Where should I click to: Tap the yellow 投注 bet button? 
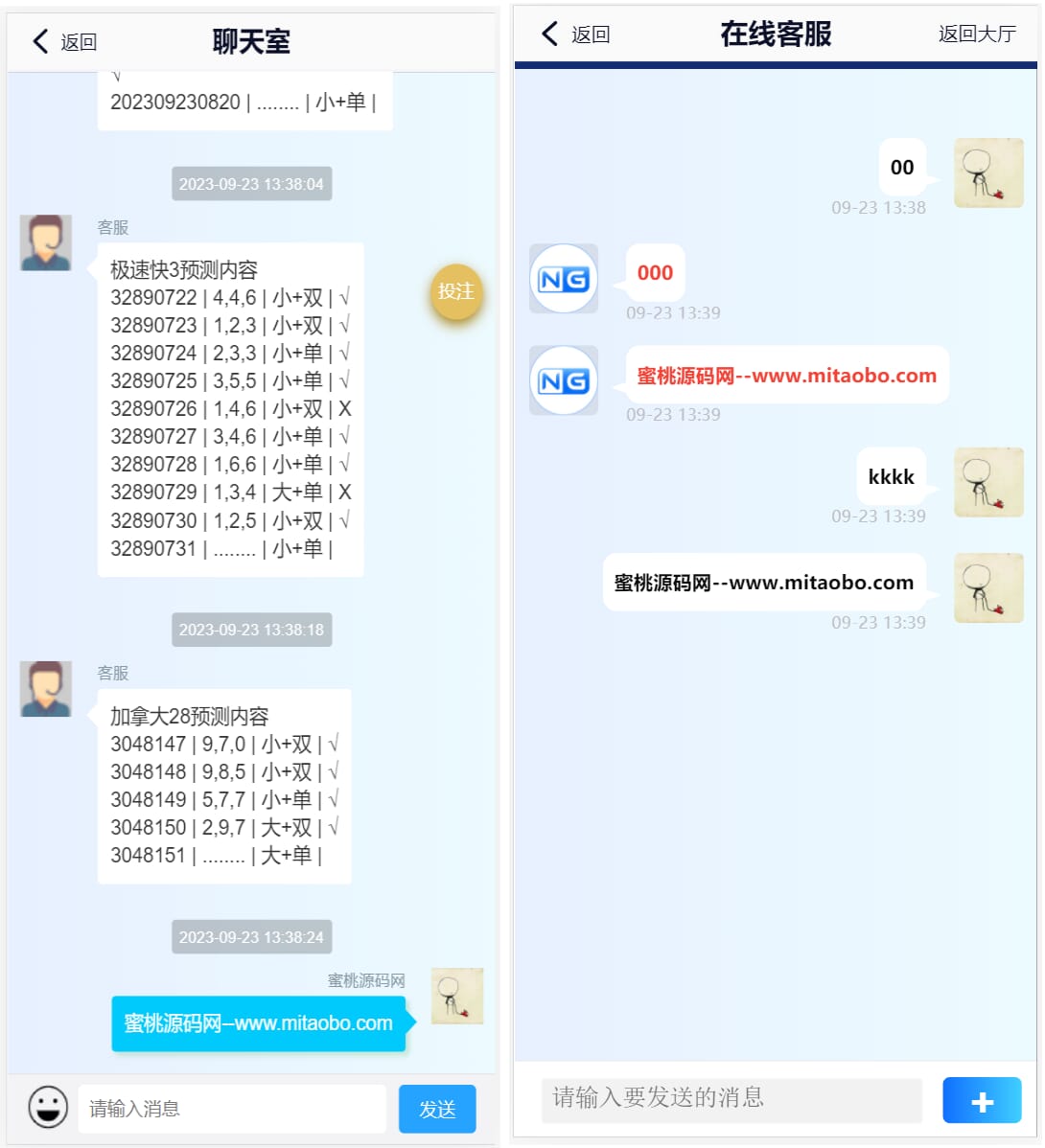[455, 291]
